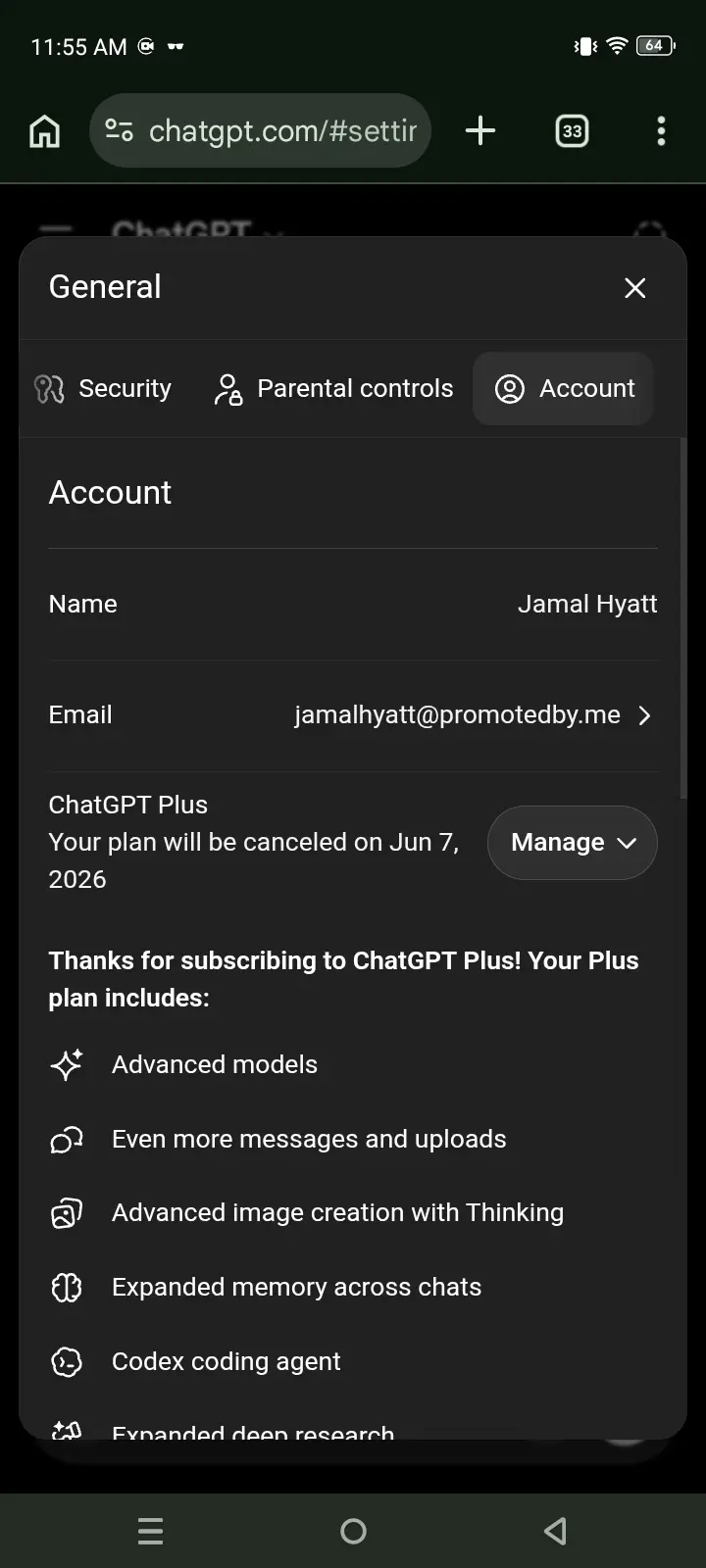Open a new browser tab

point(480,130)
